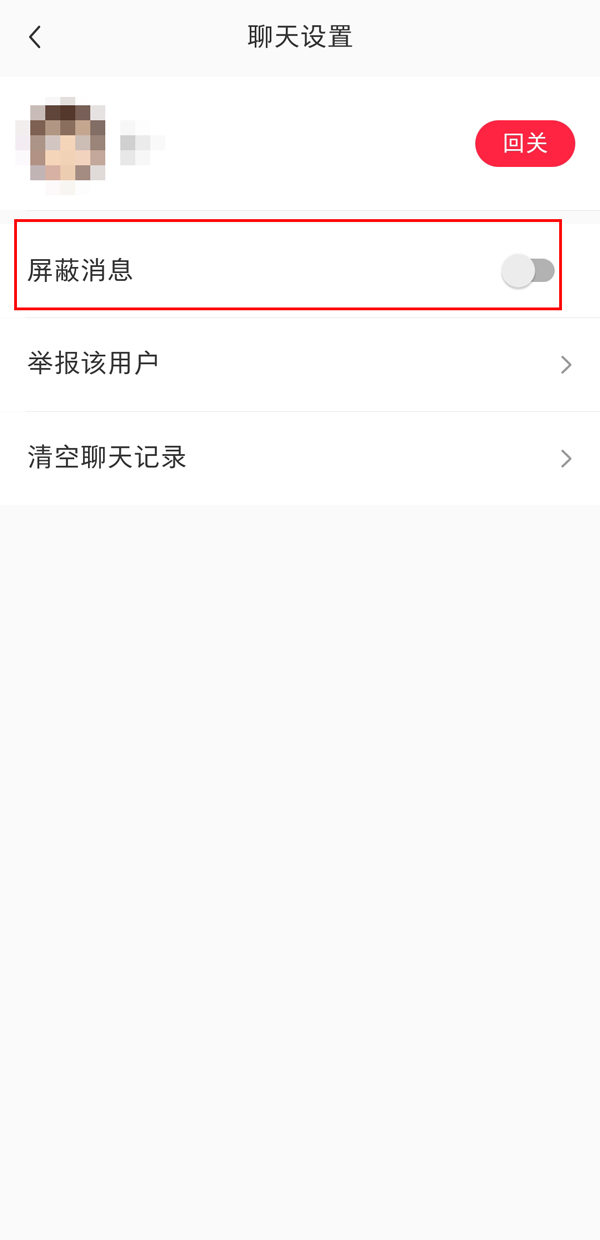
Task: Enable the 屏蔽消息 switch
Action: click(x=528, y=270)
